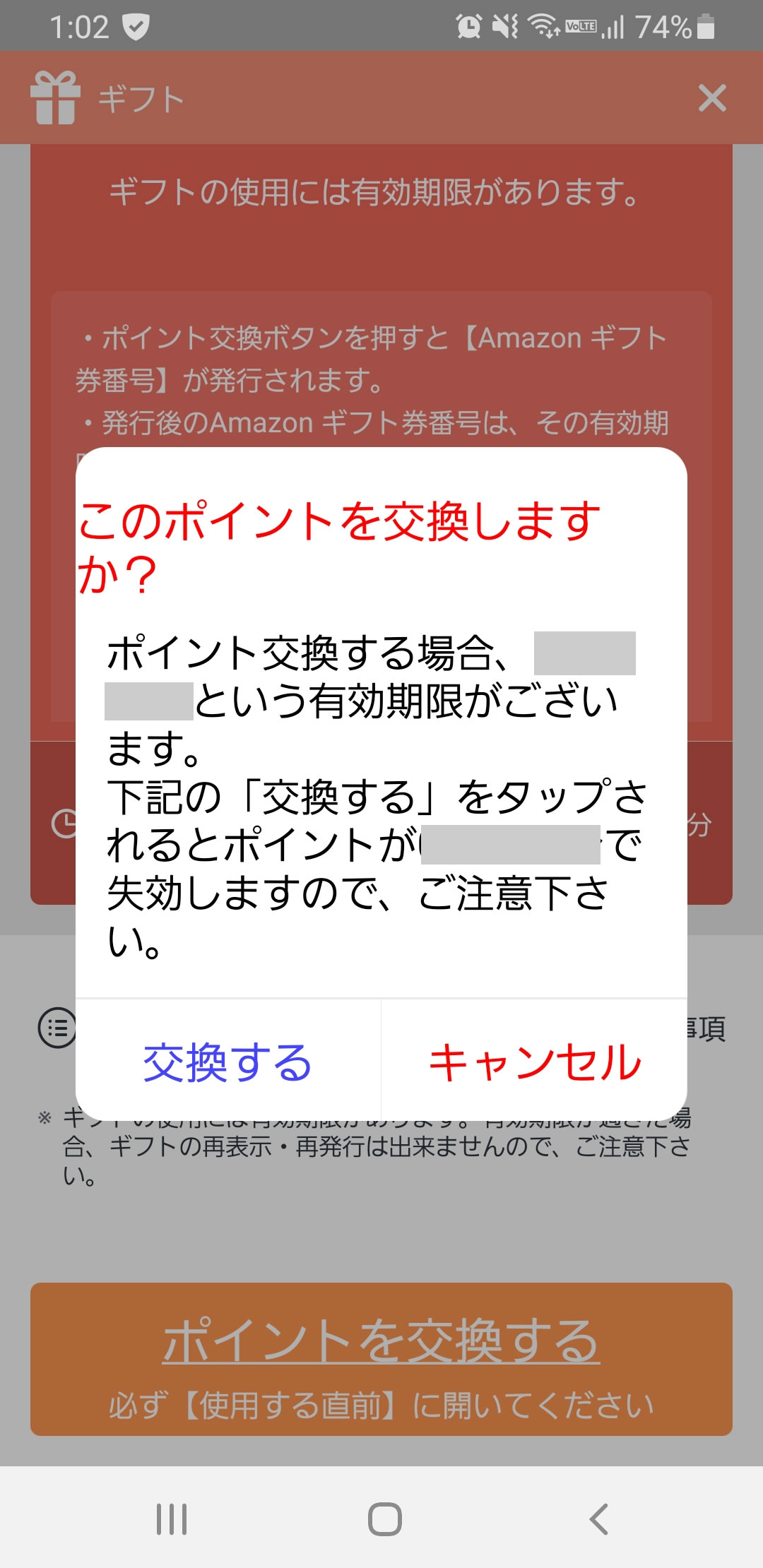Cancel the dialog with キャンセル
The width and height of the screenshot is (763, 1568).
(535, 1062)
